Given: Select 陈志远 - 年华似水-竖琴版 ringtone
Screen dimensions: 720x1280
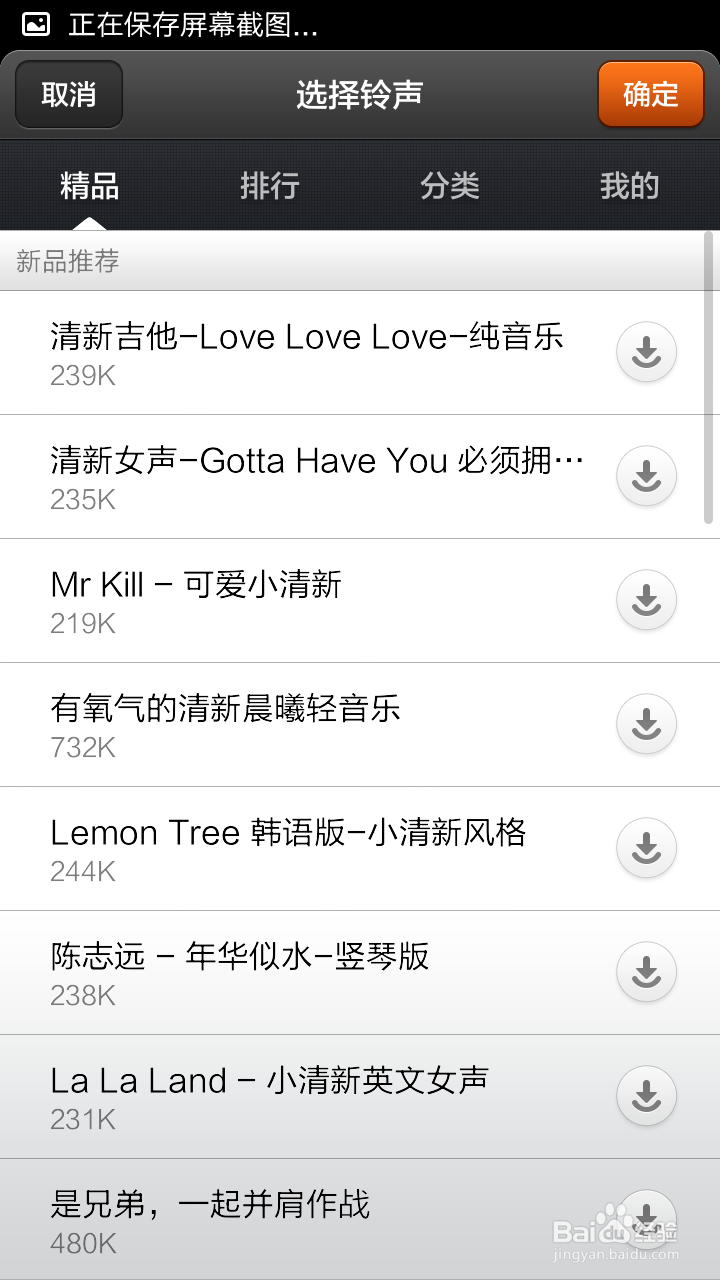Looking at the screenshot, I should pos(360,973).
